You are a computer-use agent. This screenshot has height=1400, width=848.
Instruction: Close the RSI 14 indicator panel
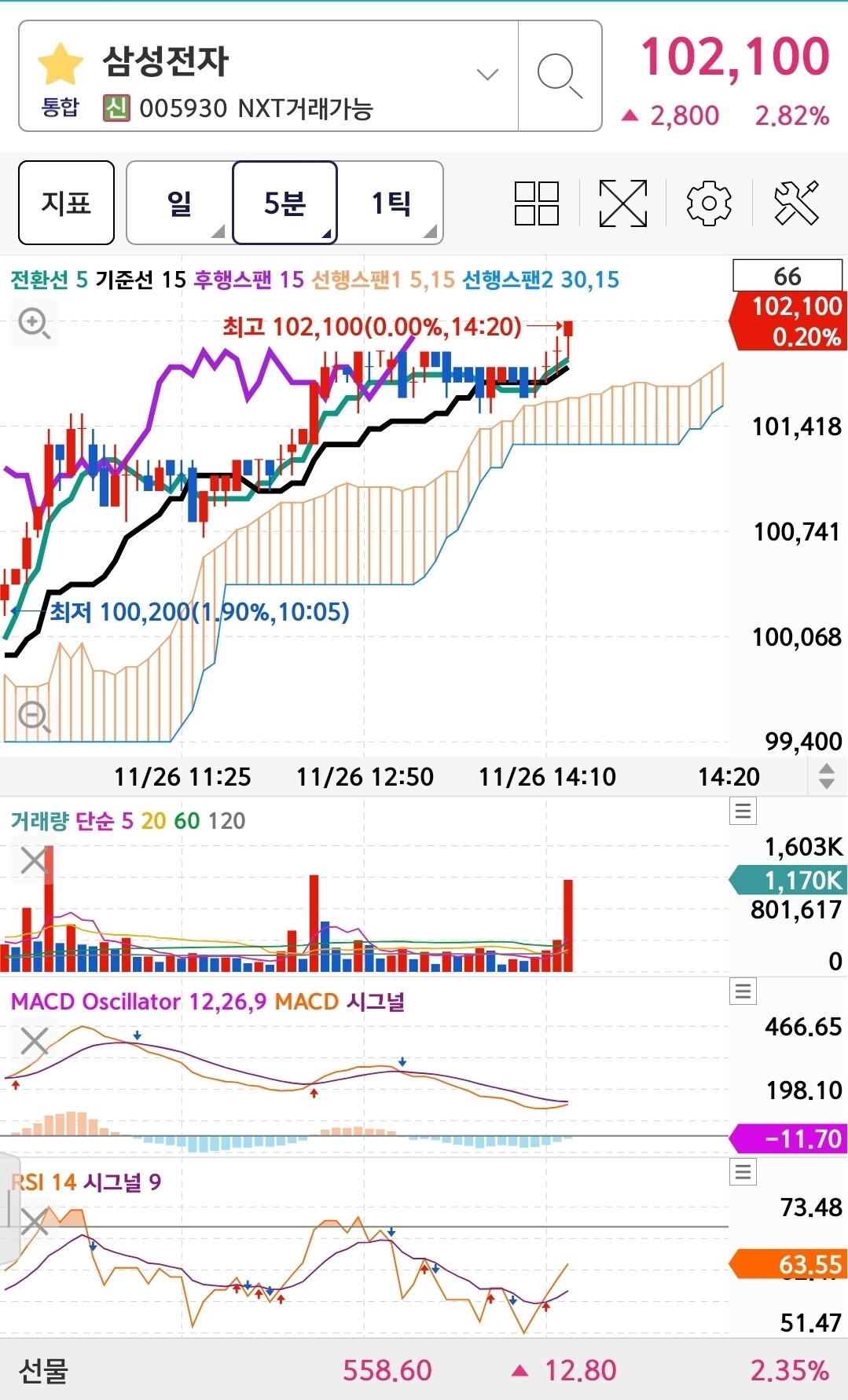34,1222
